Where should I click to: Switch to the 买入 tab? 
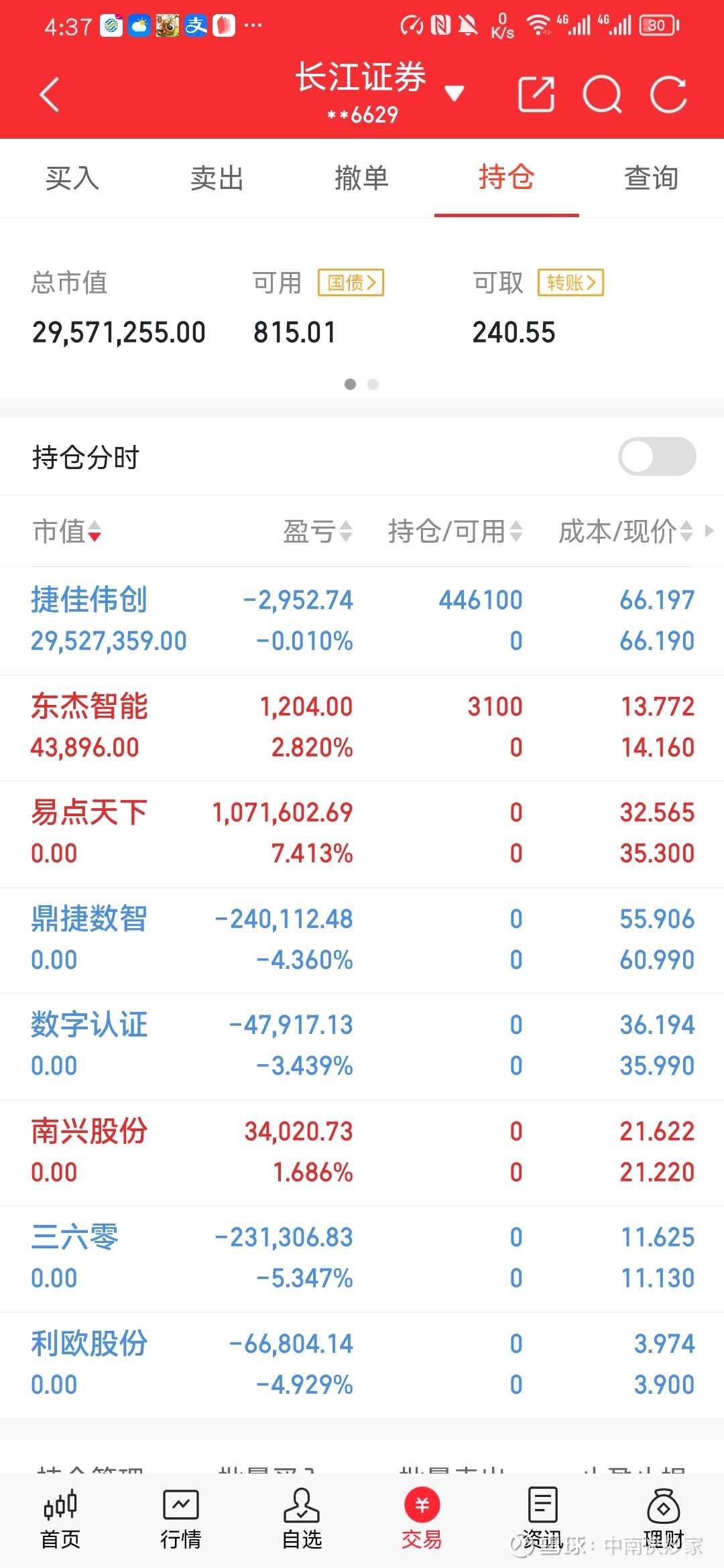(72, 178)
